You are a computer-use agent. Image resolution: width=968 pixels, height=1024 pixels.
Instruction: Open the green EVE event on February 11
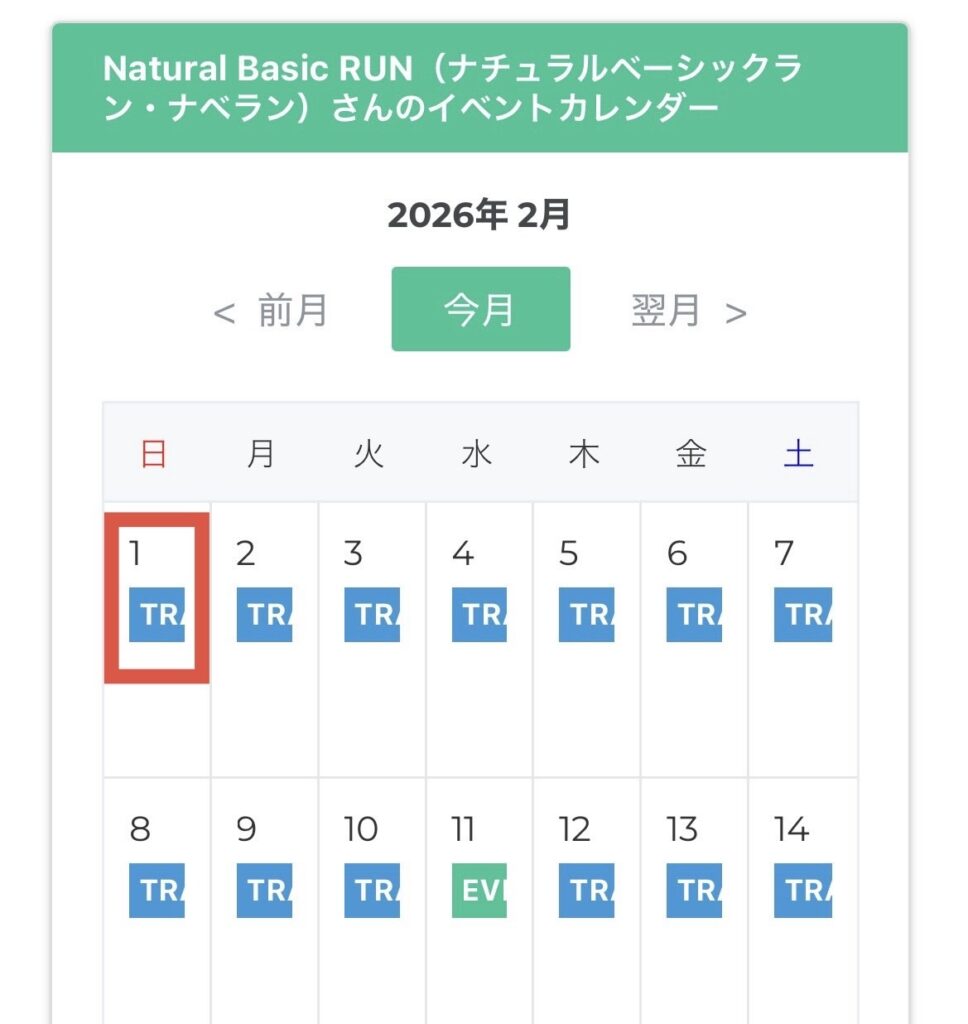pyautogui.click(x=479, y=890)
